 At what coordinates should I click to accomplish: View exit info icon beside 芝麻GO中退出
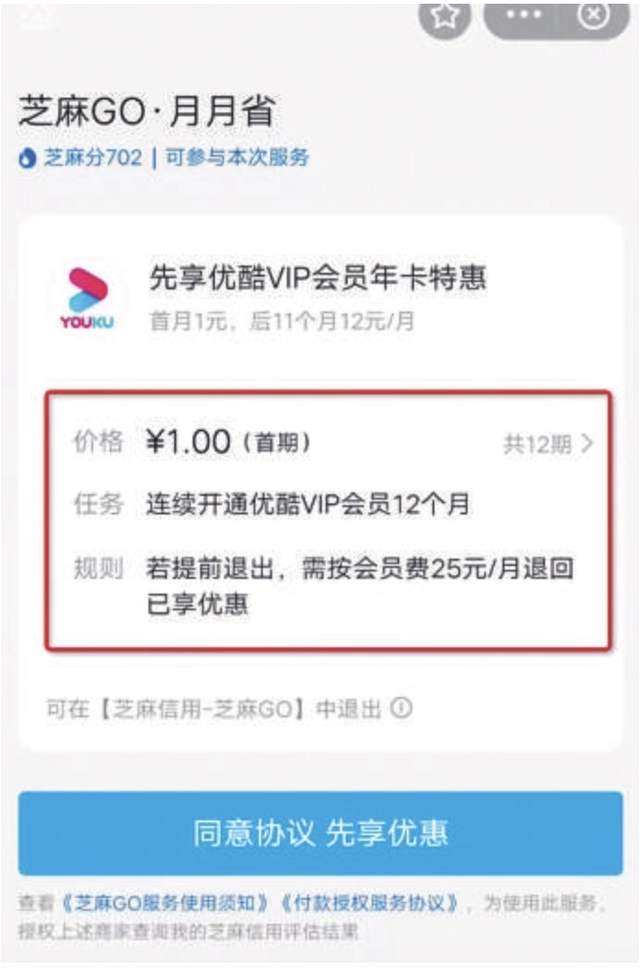click(401, 708)
